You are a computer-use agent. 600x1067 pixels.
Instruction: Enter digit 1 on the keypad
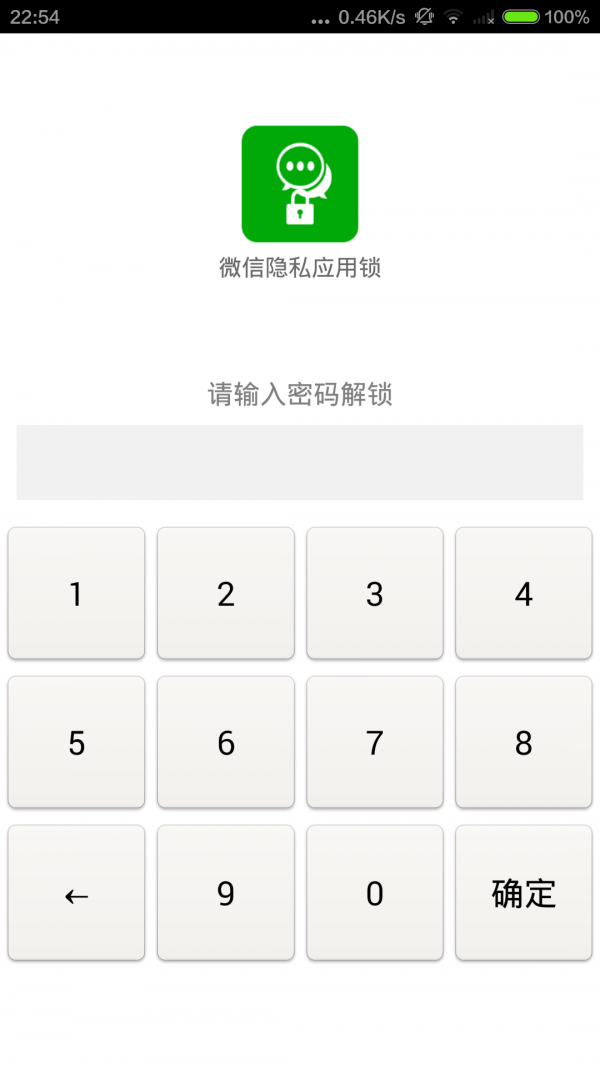pyautogui.click(x=76, y=593)
